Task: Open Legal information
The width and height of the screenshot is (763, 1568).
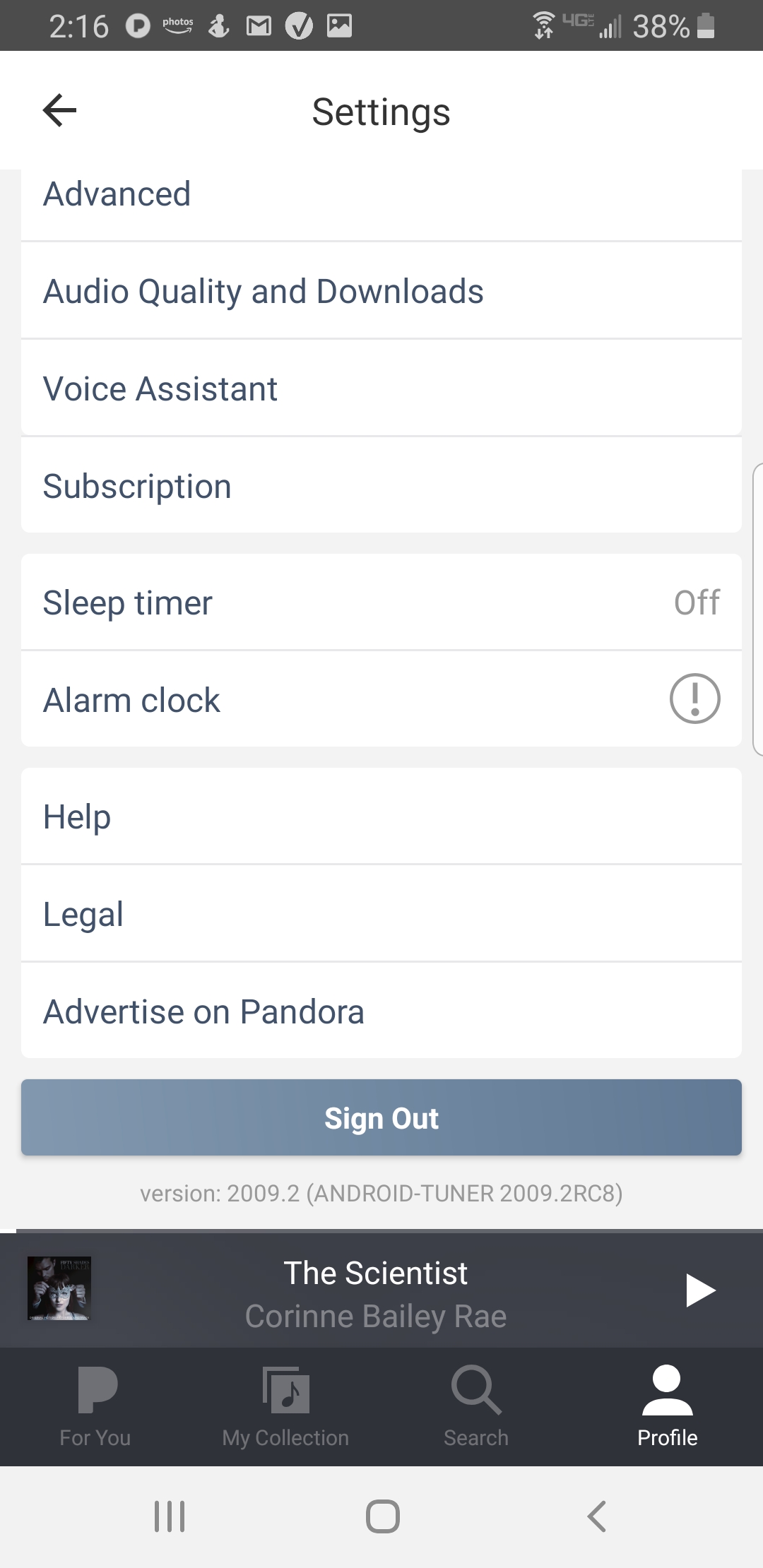Action: click(x=381, y=914)
